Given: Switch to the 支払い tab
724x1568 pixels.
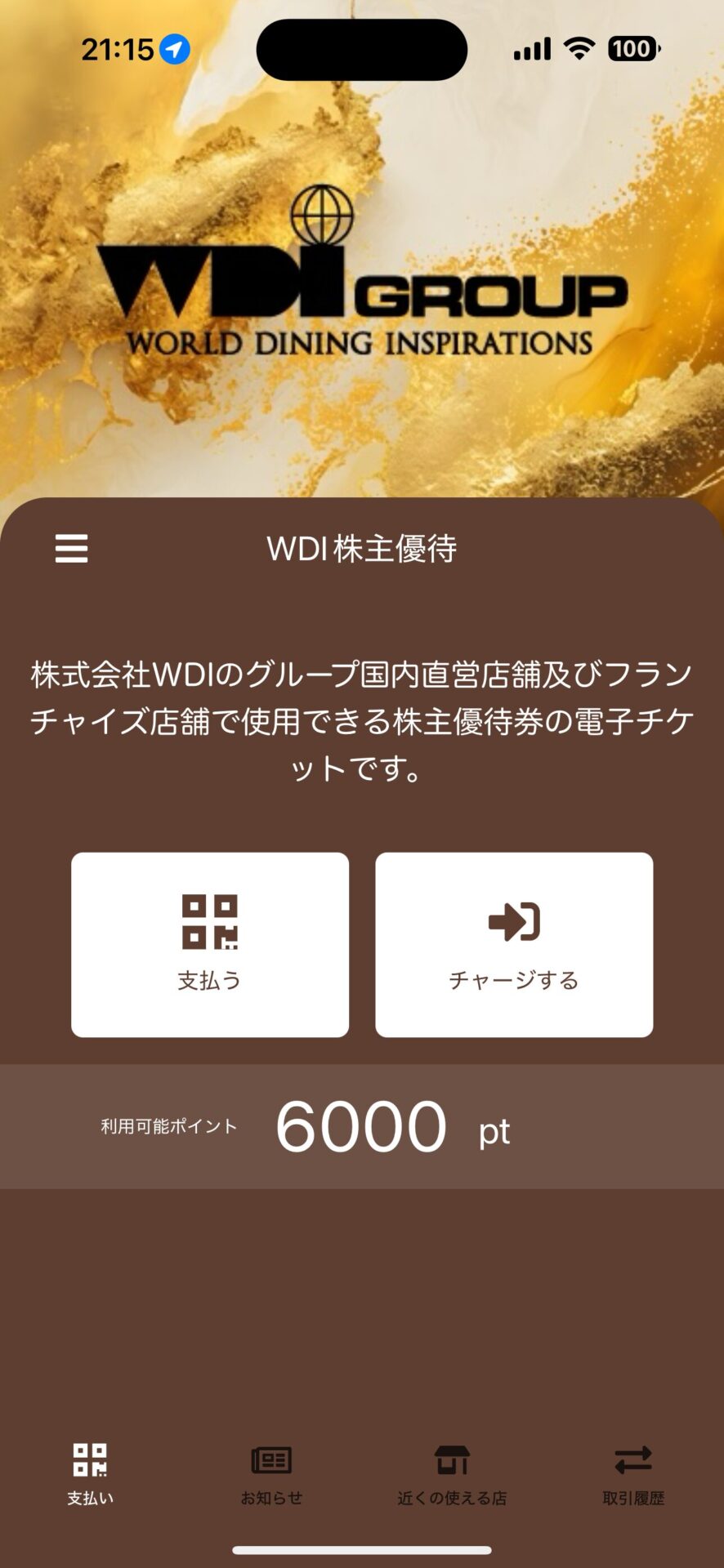Looking at the screenshot, I should click(x=90, y=1475).
